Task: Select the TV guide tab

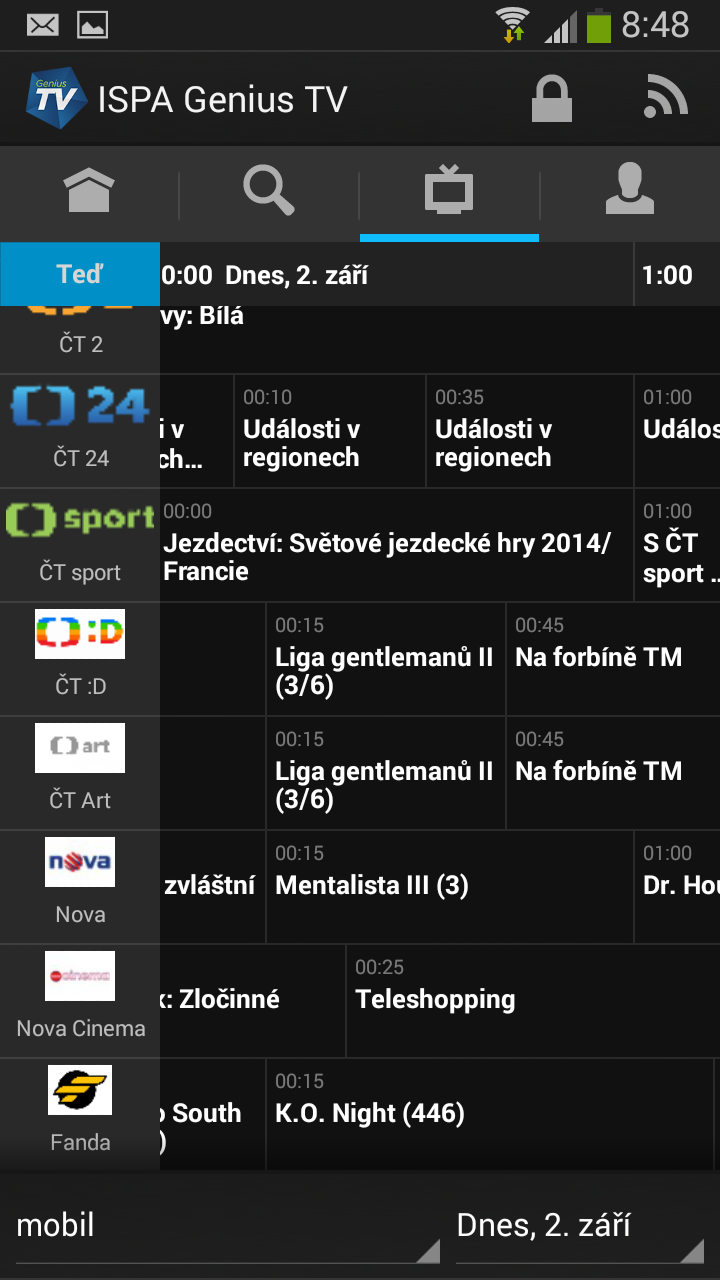Action: pyautogui.click(x=449, y=191)
